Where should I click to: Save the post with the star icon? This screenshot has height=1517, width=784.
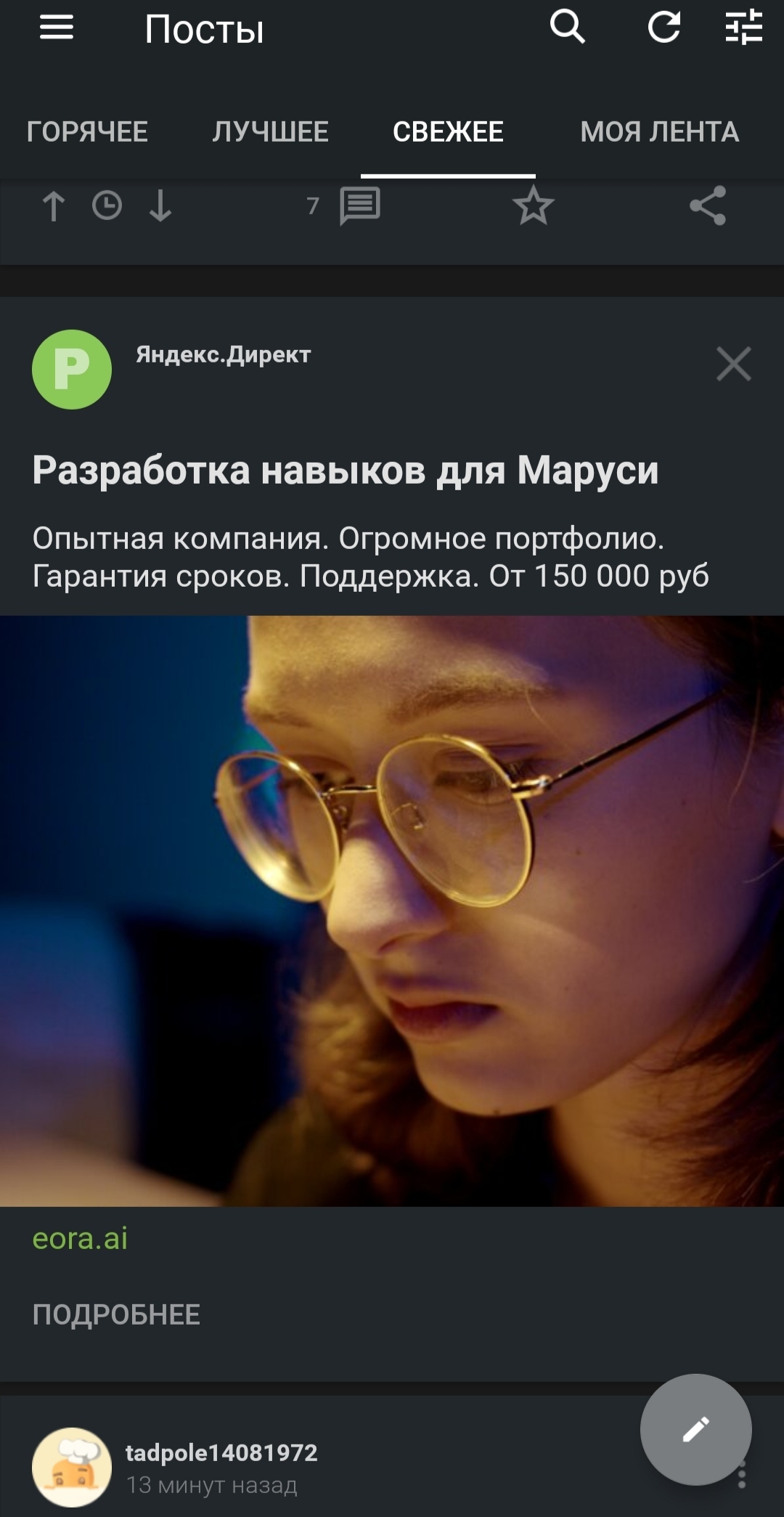(x=534, y=206)
